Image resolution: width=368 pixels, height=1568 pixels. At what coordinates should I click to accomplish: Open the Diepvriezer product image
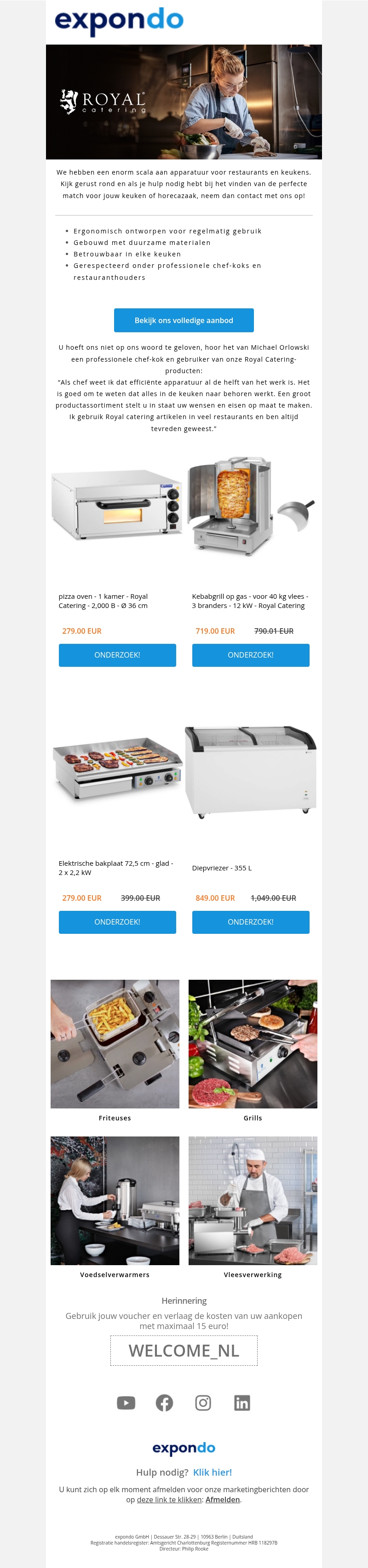pos(250,771)
